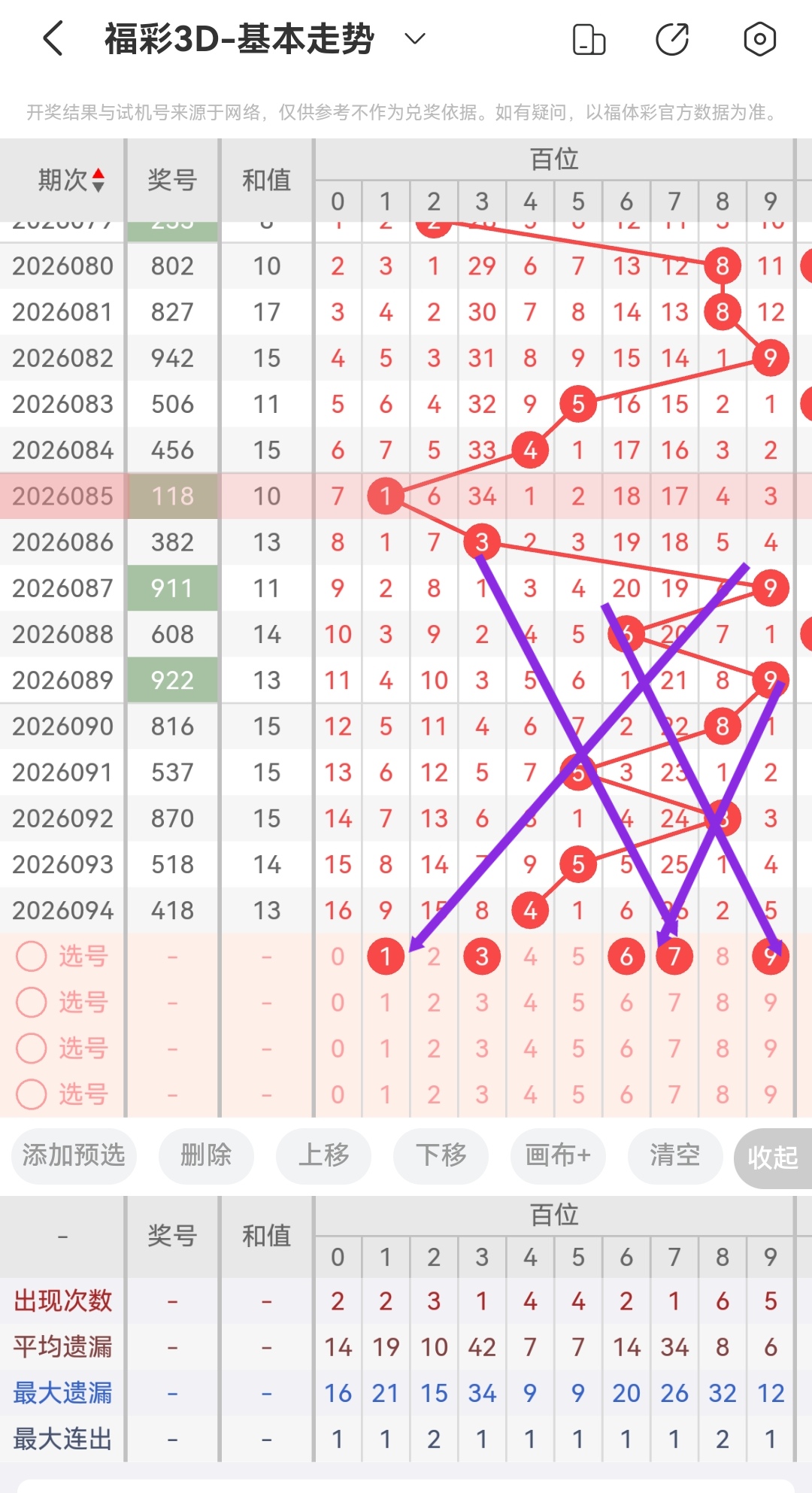Select the first 选号 radio circle

coord(32,957)
